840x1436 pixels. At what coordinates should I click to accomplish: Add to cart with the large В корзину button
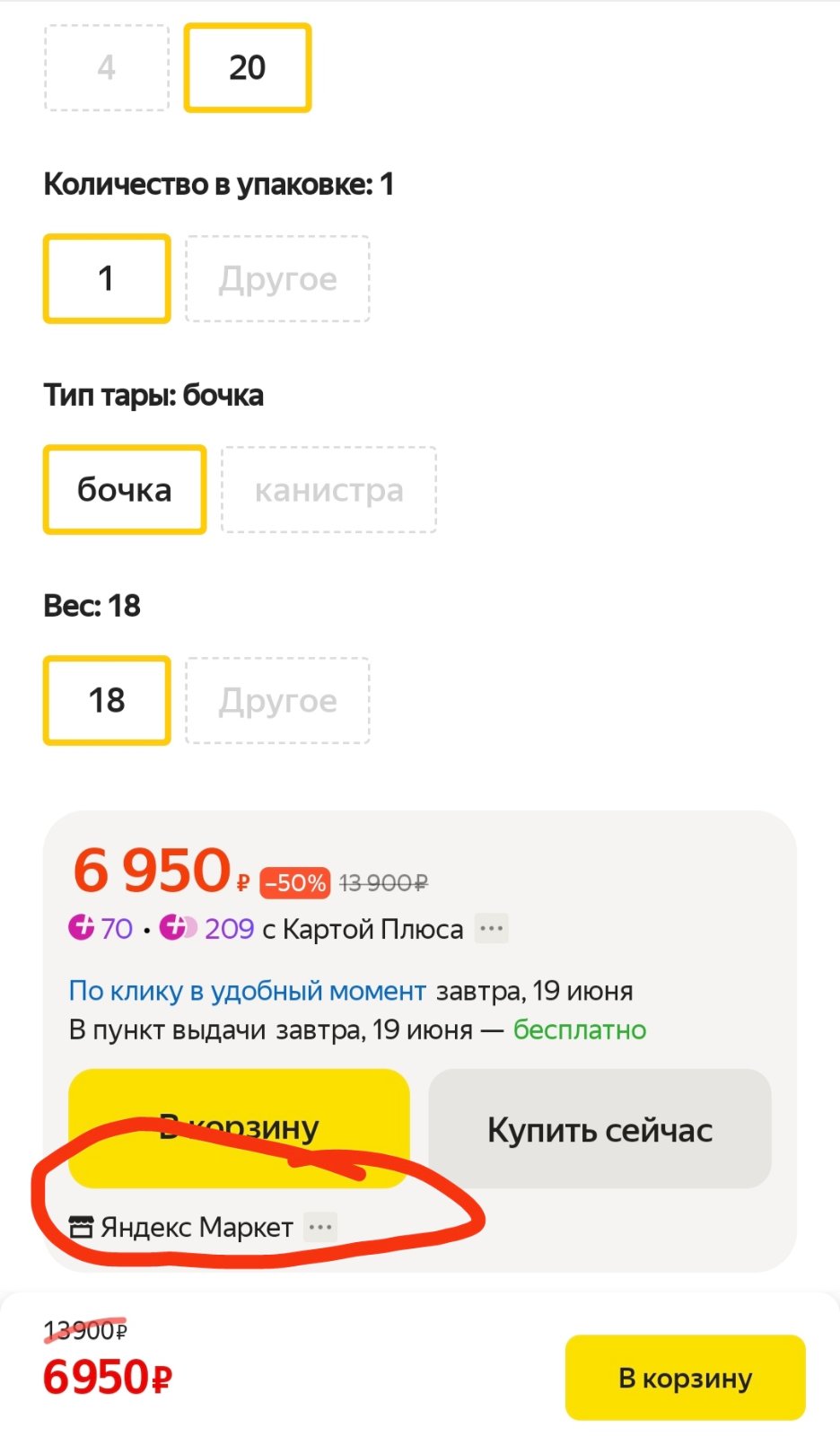click(239, 1128)
